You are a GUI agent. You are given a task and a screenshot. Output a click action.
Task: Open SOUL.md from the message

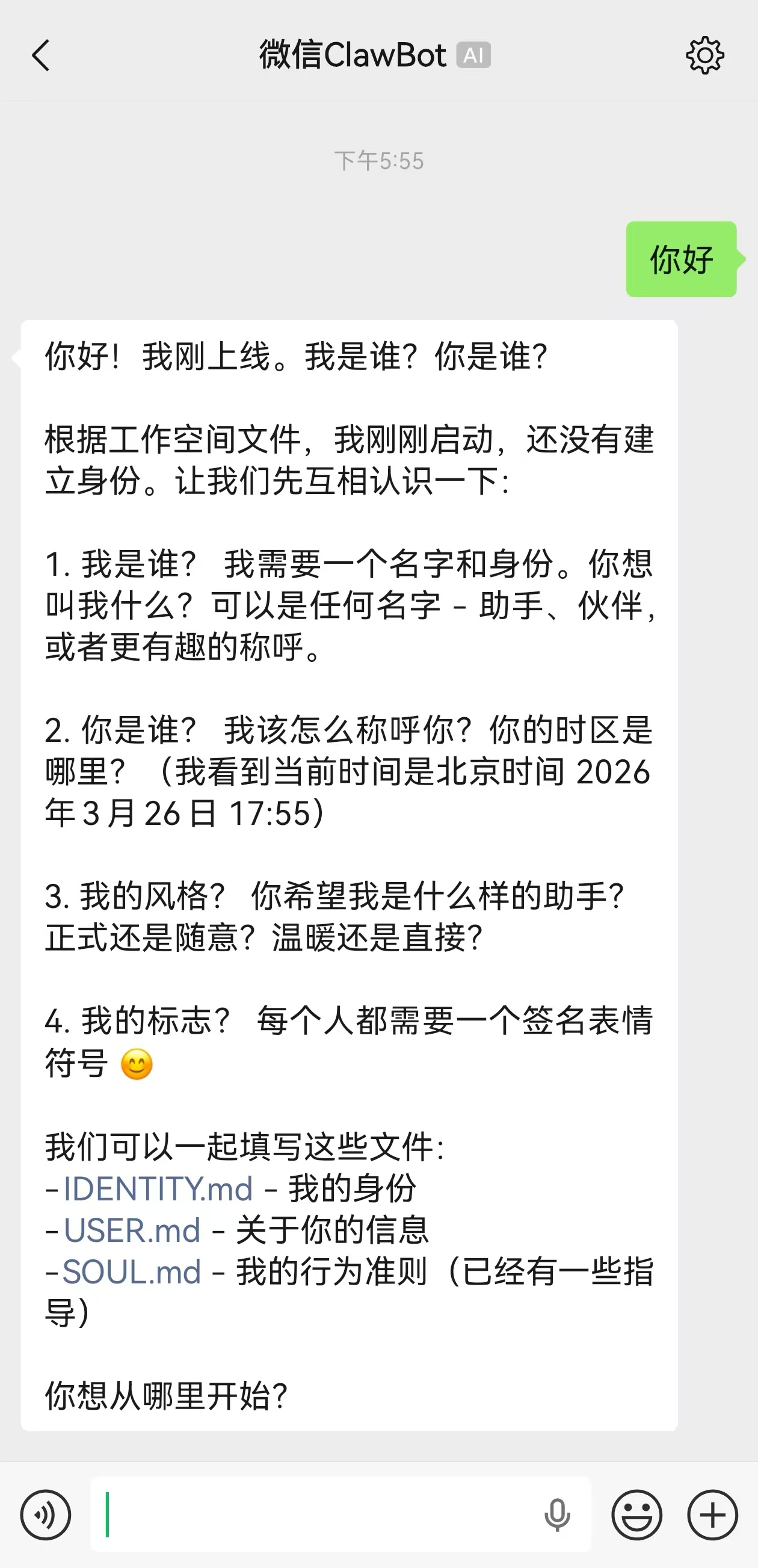coord(132,1273)
